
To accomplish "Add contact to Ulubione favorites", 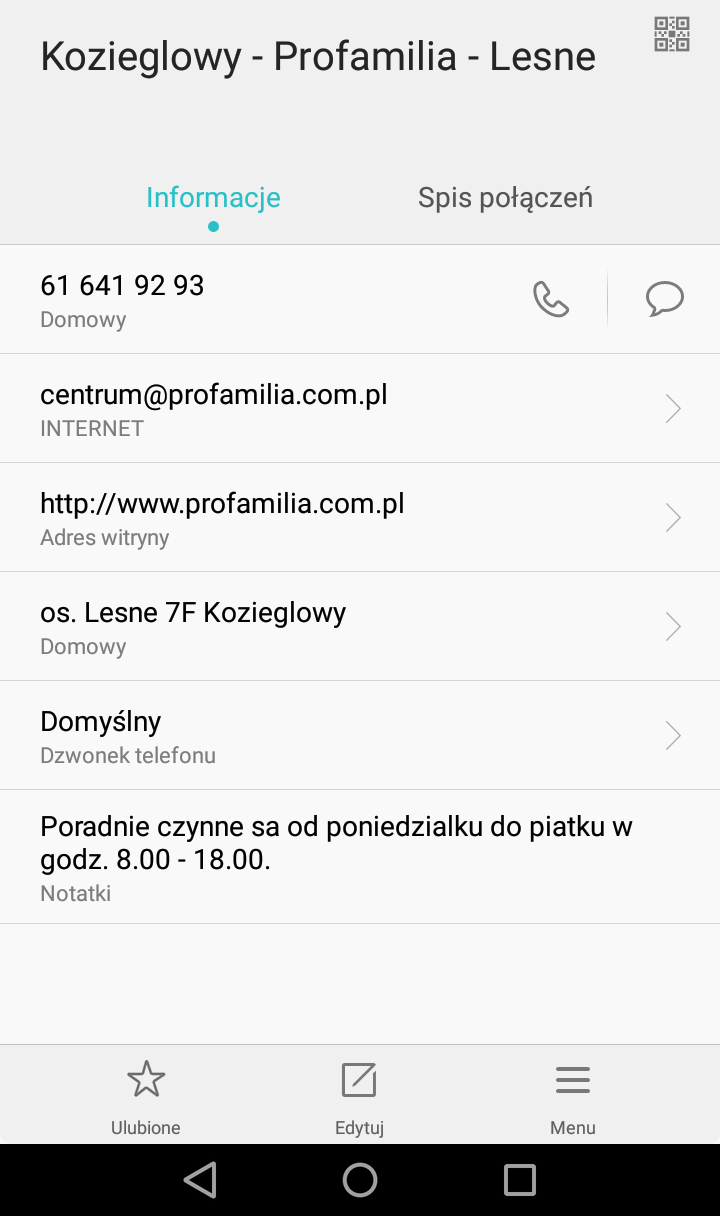I will pos(146,1096).
